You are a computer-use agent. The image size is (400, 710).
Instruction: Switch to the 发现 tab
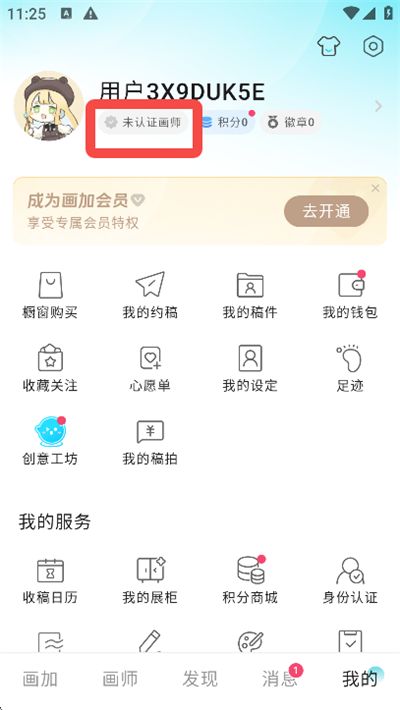click(200, 679)
